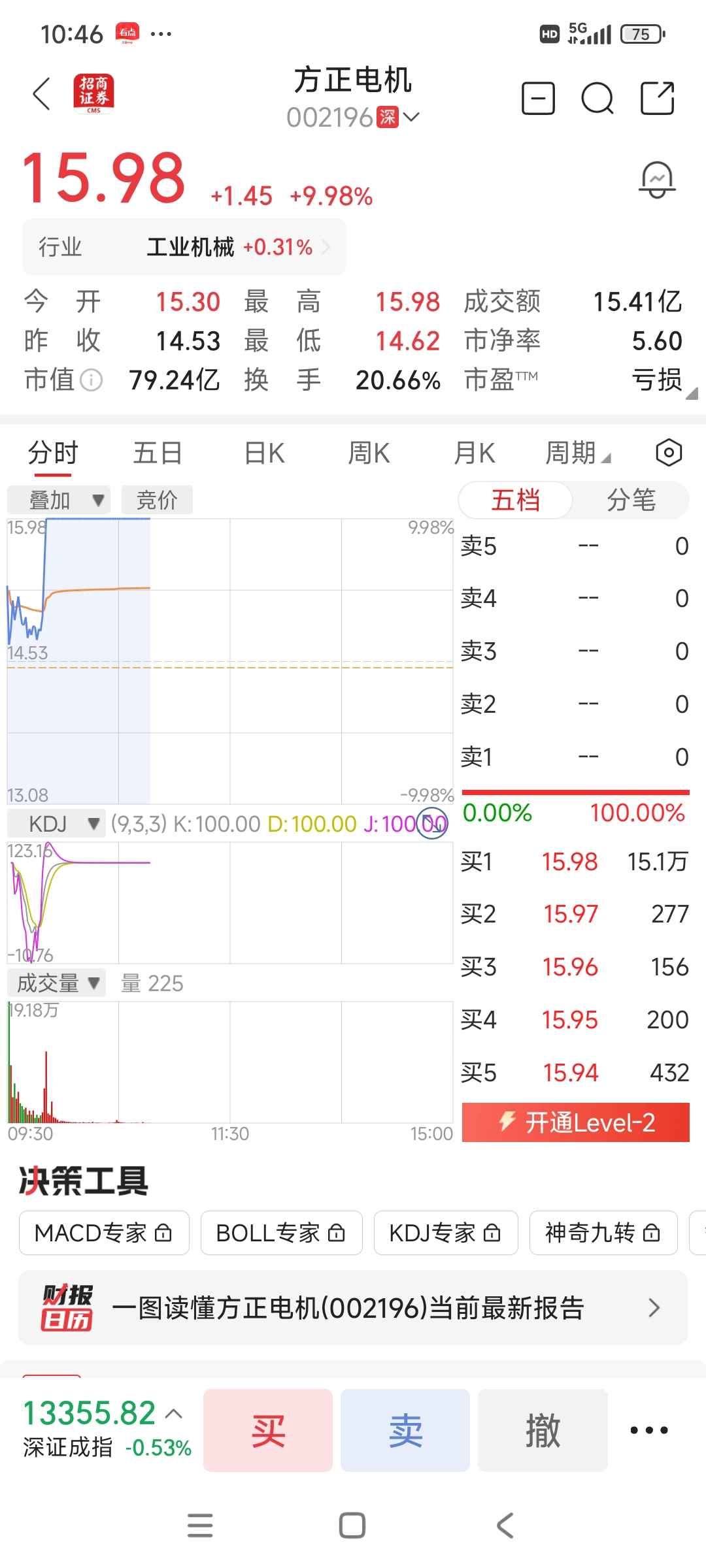Open the stock search magnifier

[x=597, y=99]
